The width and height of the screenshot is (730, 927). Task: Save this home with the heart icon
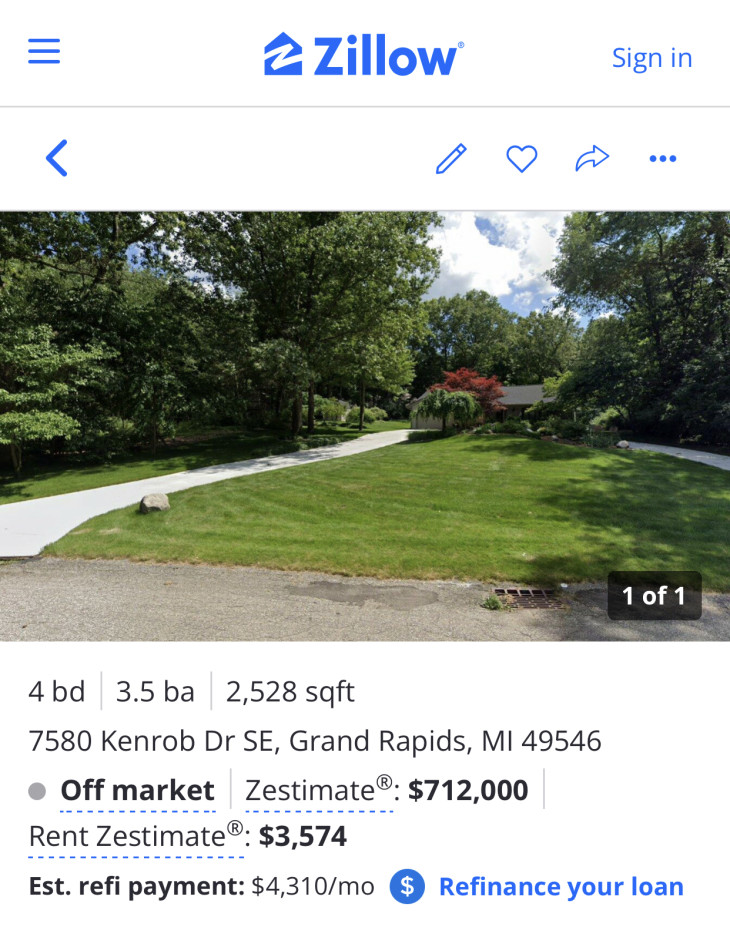[521, 158]
